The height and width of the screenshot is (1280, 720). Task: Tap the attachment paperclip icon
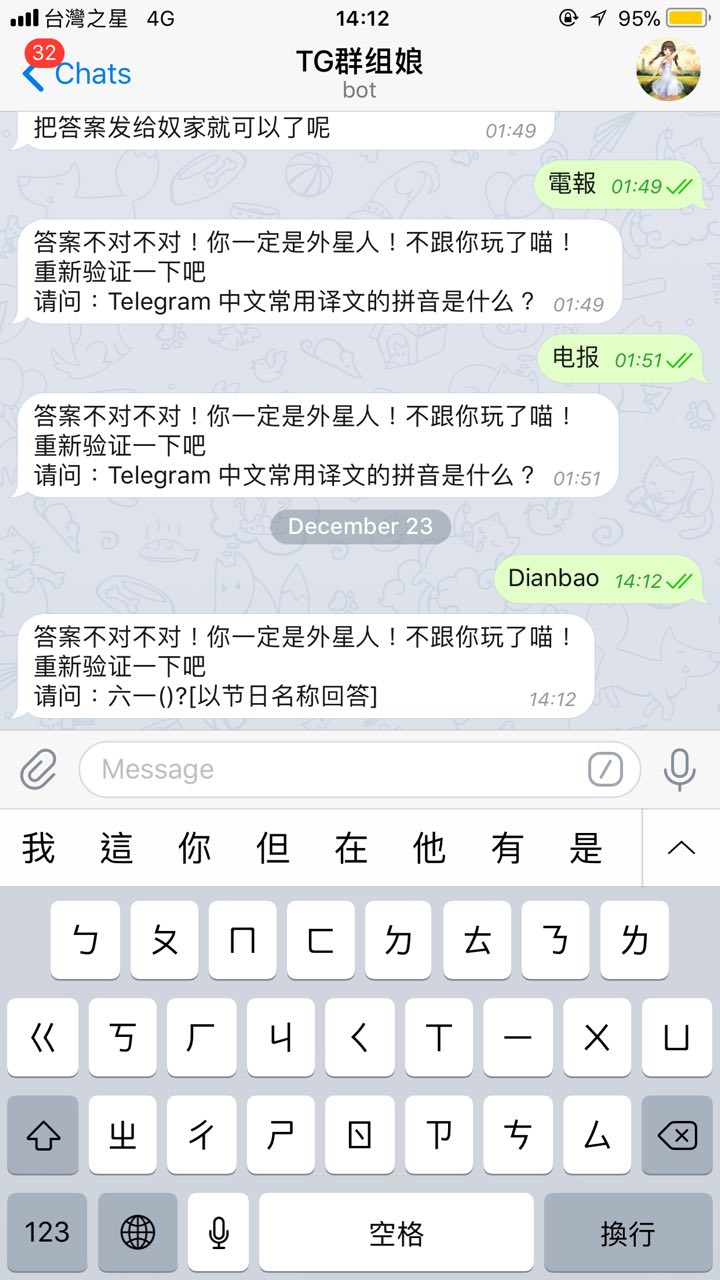[x=38, y=769]
